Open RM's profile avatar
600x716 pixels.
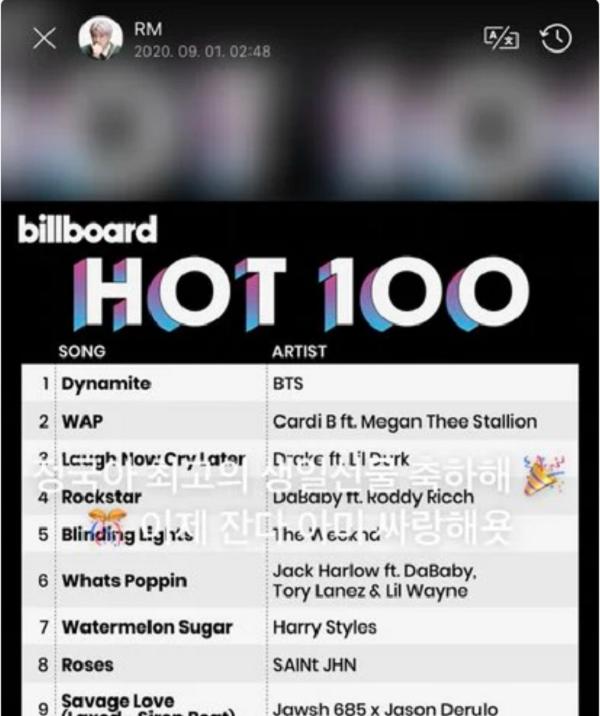click(x=100, y=38)
